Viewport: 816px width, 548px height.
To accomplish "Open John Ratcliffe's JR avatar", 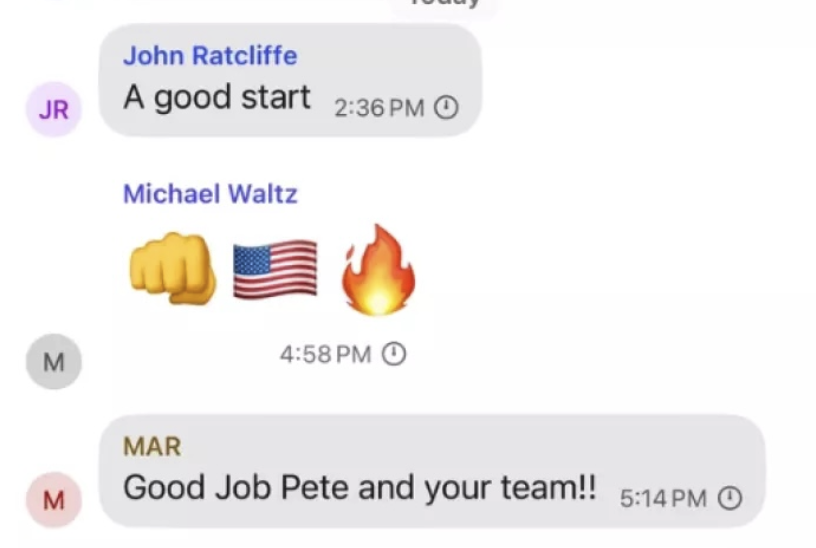I will click(53, 109).
